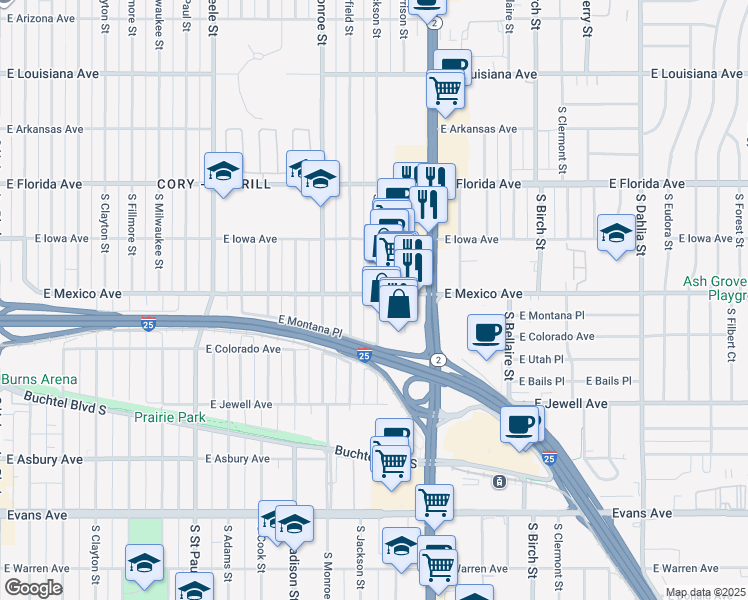Tap the school marker beside Cory-Merrill label
Viewport: 748px width, 600px height.
pos(224,170)
